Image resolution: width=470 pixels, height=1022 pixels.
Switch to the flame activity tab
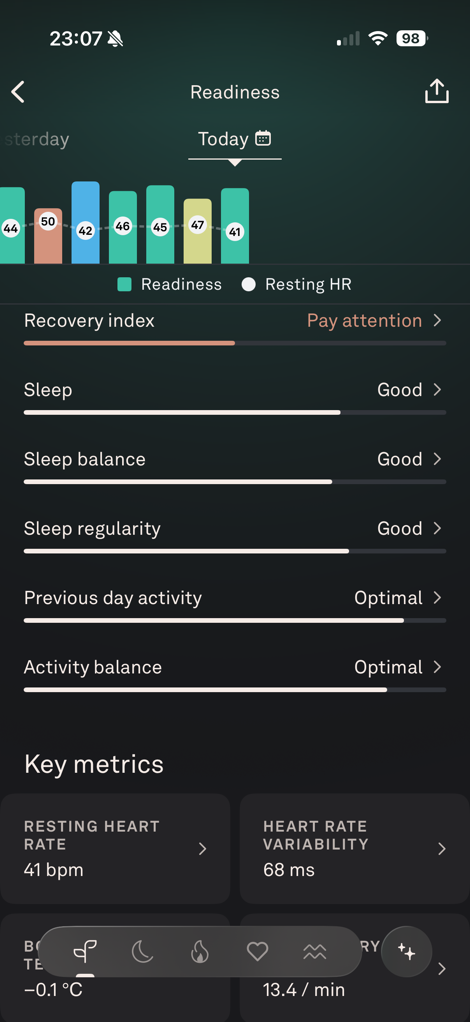coord(199,952)
